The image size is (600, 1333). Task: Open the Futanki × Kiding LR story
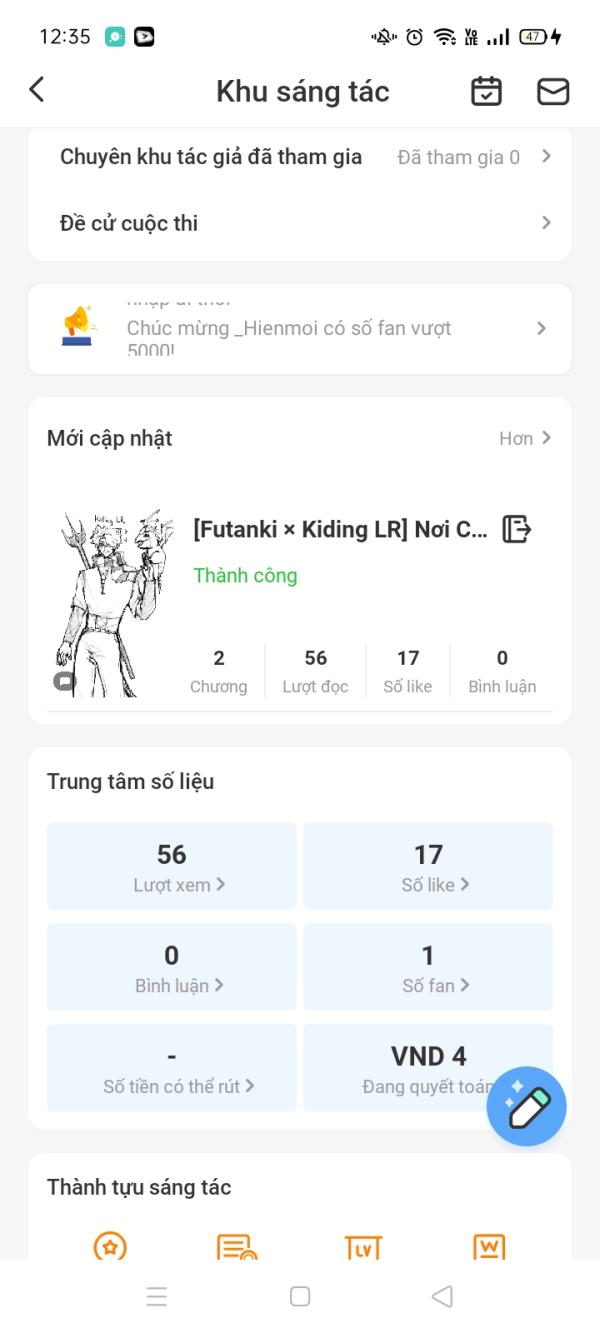(x=340, y=529)
